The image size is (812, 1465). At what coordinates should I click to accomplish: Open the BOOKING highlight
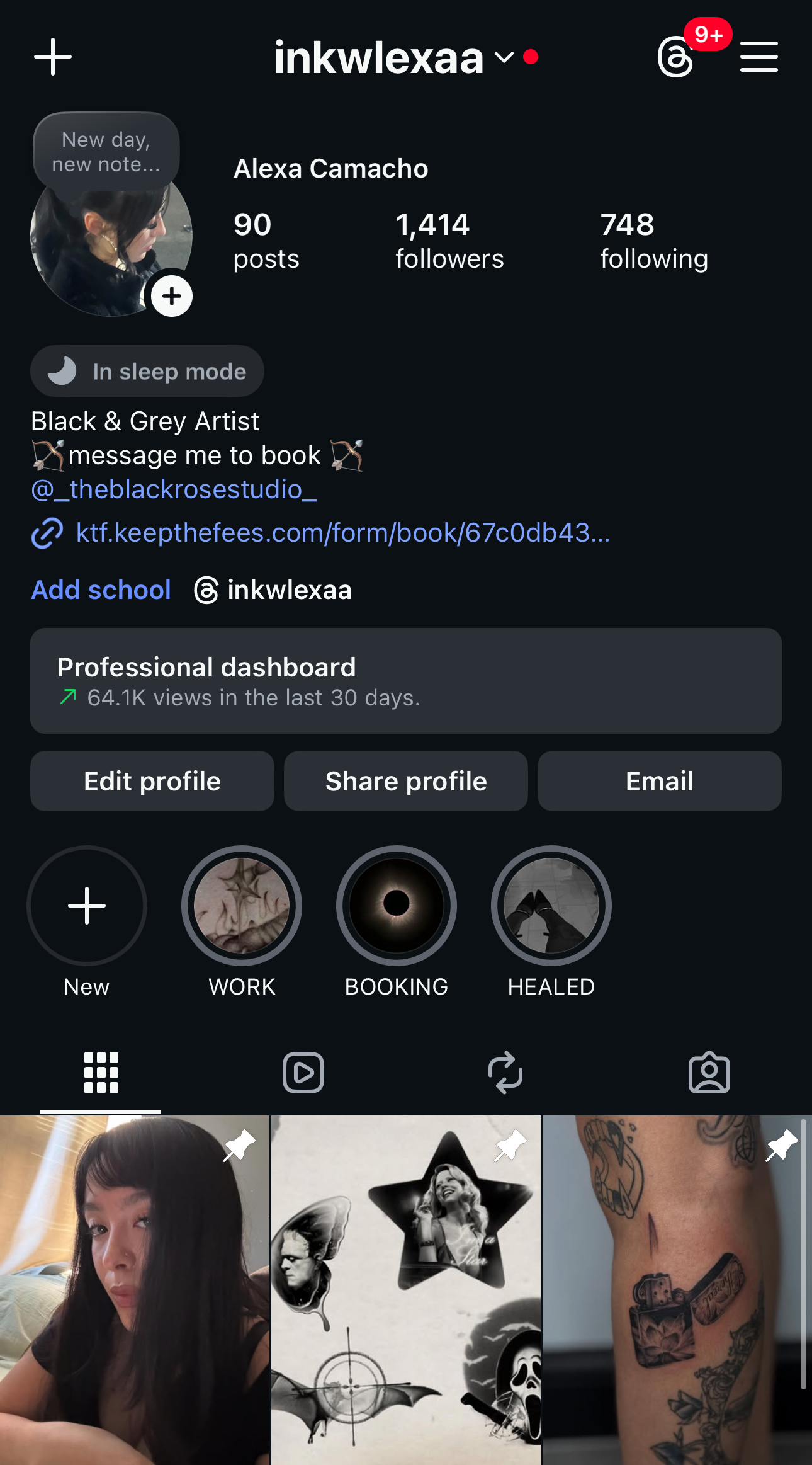coord(397,906)
